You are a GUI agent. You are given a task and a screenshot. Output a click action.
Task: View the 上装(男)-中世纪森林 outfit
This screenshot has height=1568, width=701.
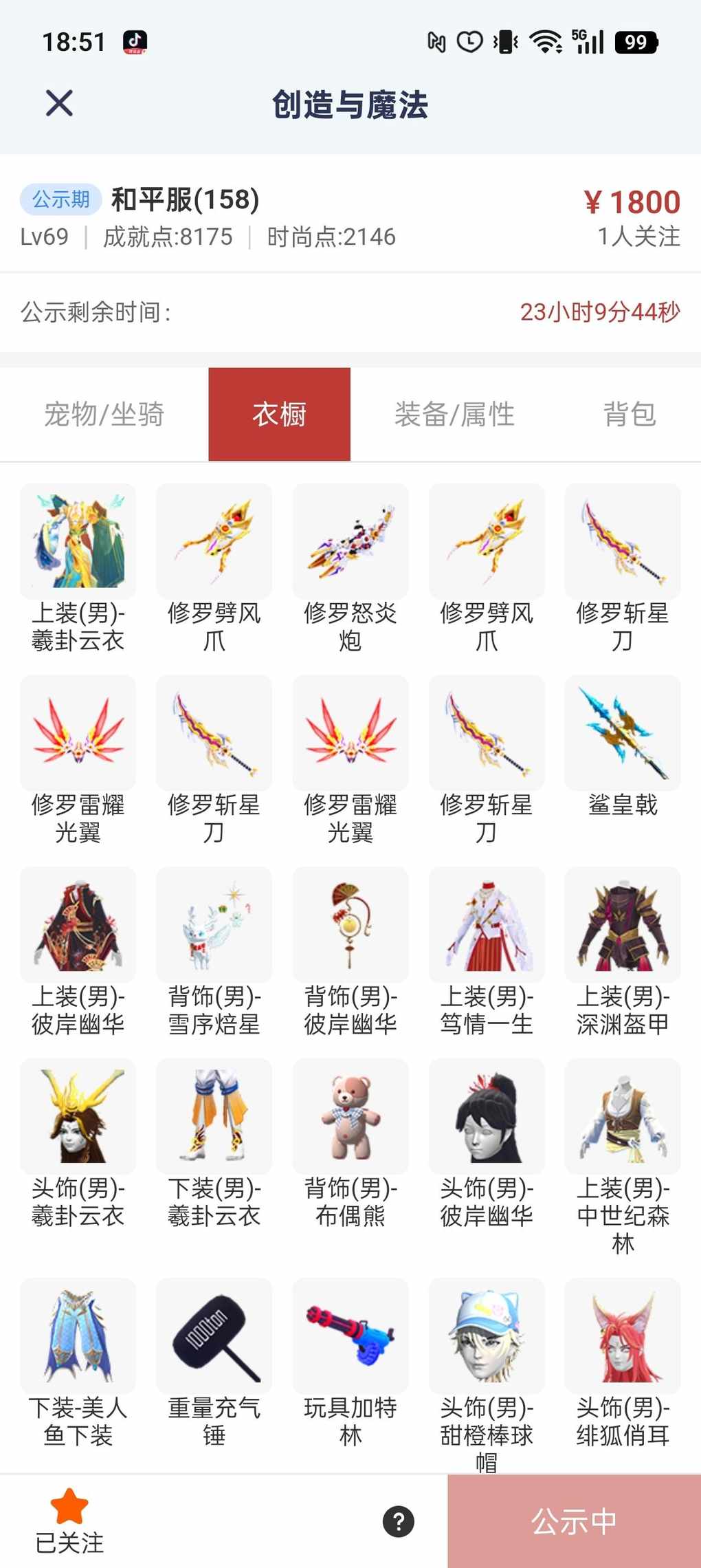click(x=623, y=1117)
